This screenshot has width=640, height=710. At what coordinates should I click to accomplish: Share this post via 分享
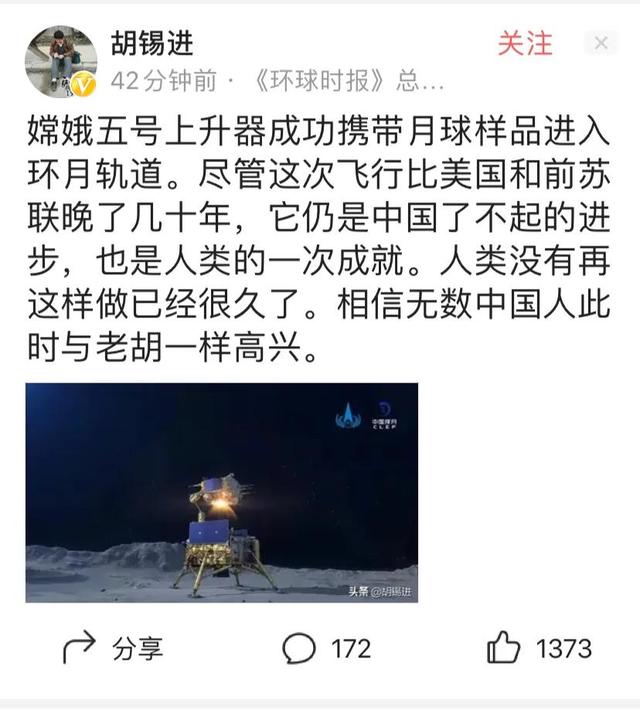click(113, 648)
